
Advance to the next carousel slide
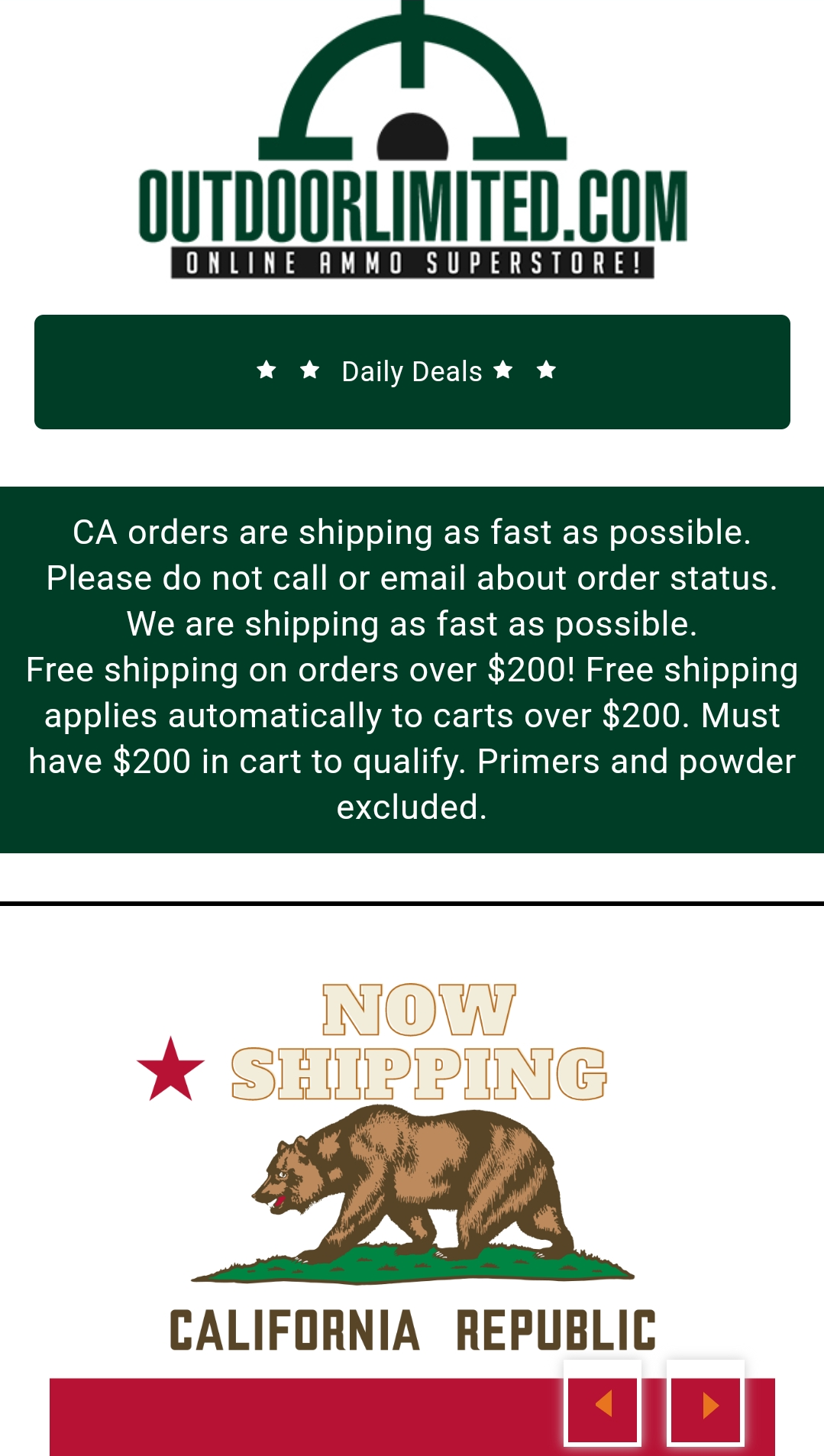click(x=706, y=1404)
